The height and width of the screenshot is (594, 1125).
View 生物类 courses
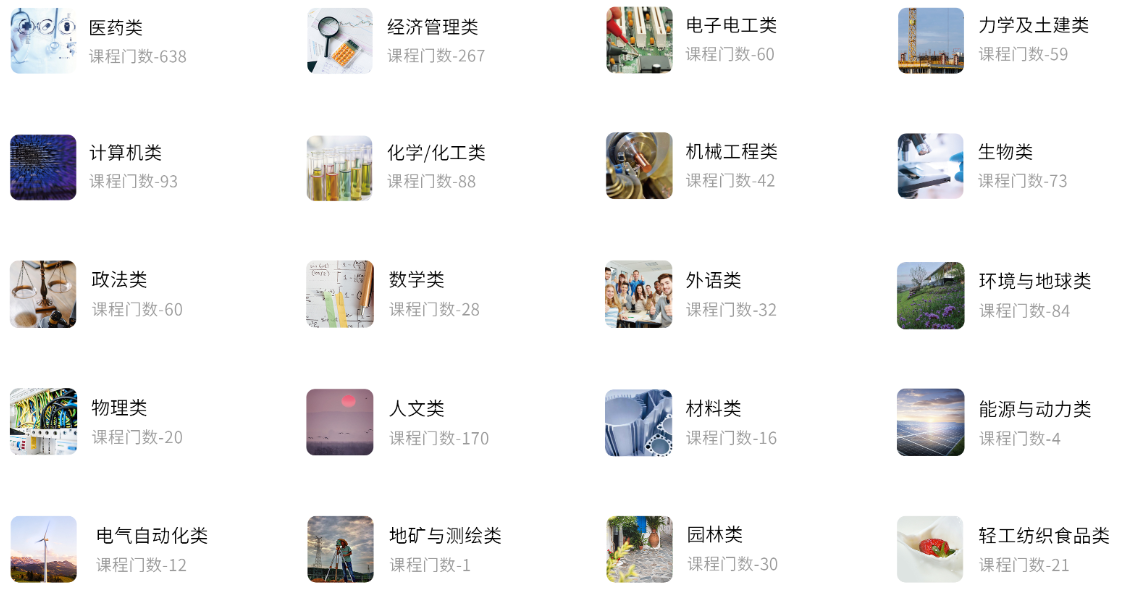[x=1005, y=152]
